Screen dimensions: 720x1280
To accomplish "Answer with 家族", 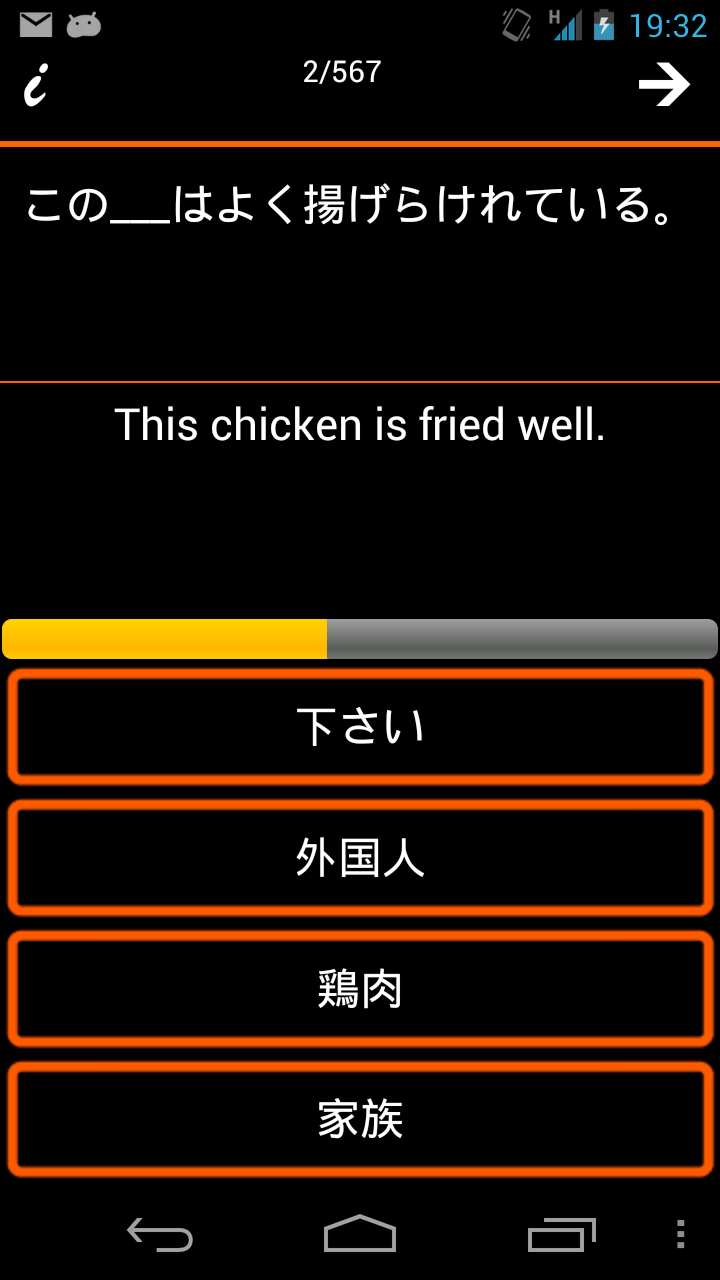I will [x=360, y=1119].
